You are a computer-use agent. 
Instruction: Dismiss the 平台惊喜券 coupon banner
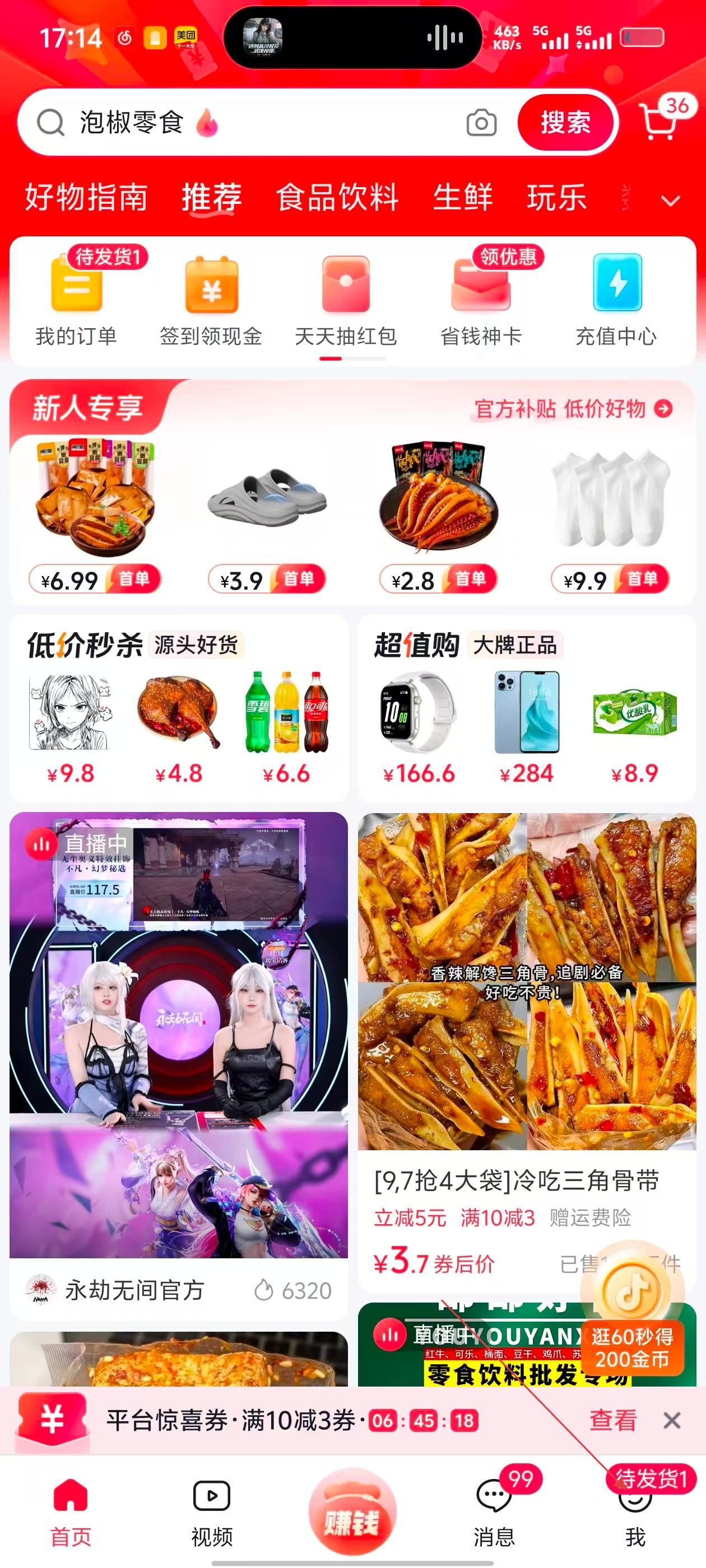672,1421
